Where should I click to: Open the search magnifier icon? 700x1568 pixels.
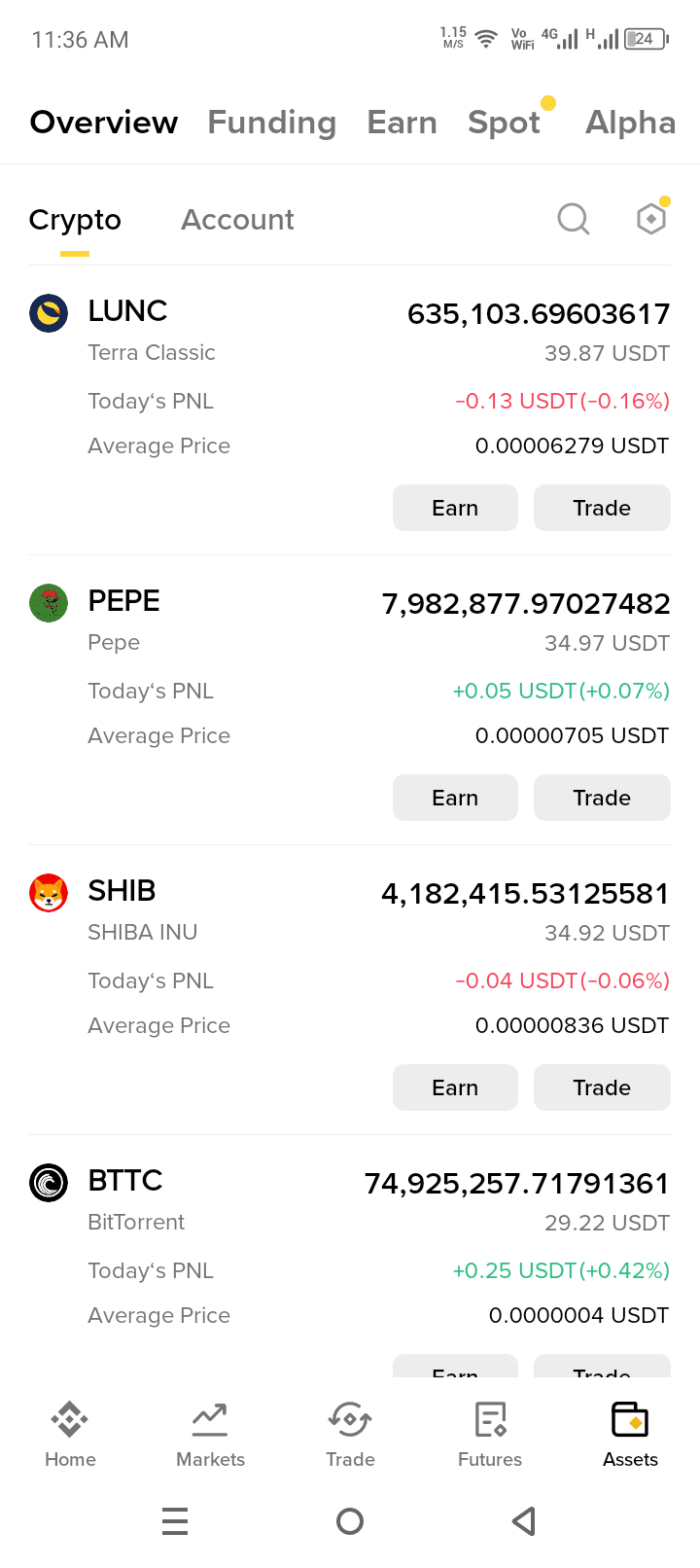(x=574, y=219)
